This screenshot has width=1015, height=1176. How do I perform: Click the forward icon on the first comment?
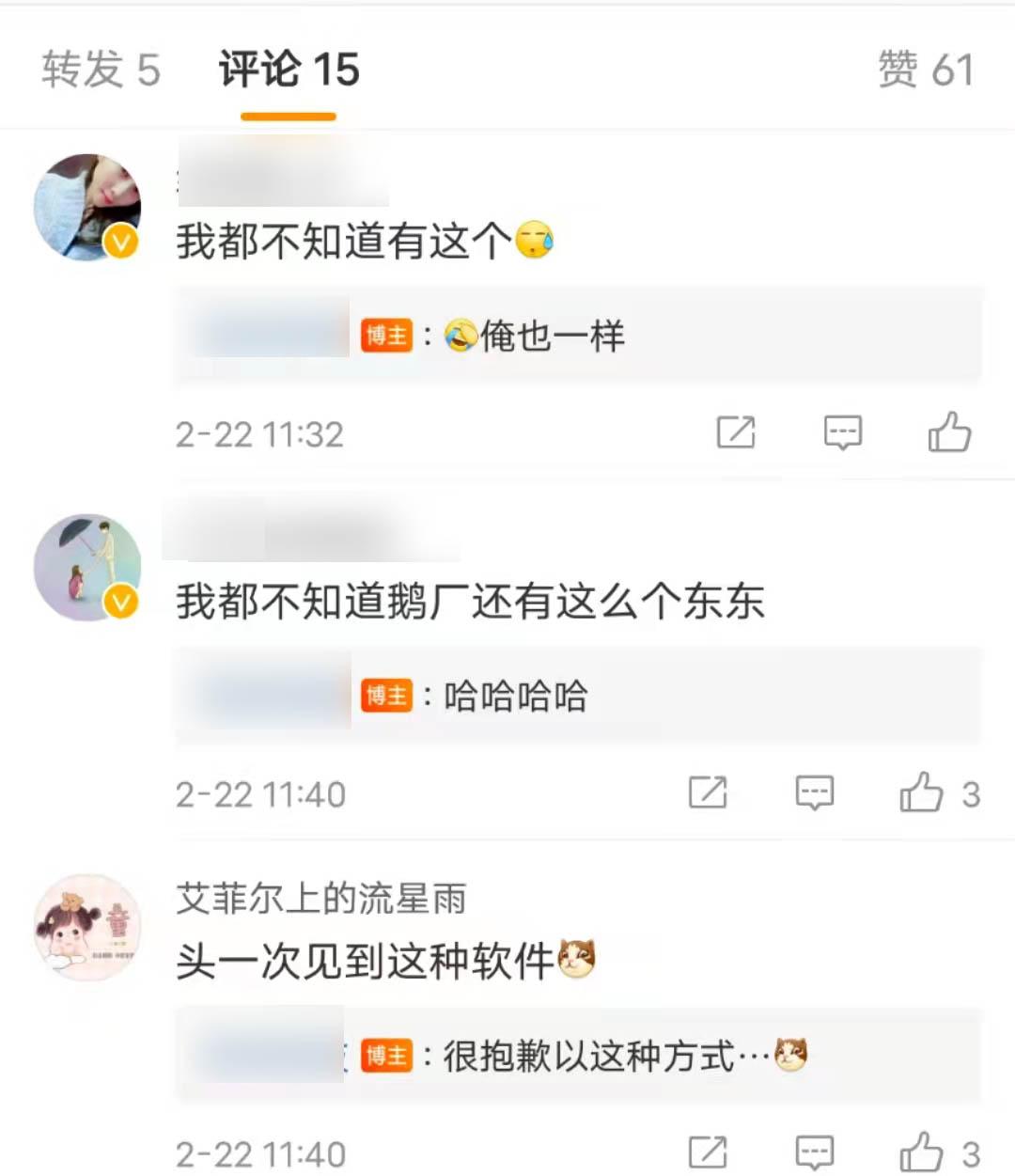(x=738, y=432)
